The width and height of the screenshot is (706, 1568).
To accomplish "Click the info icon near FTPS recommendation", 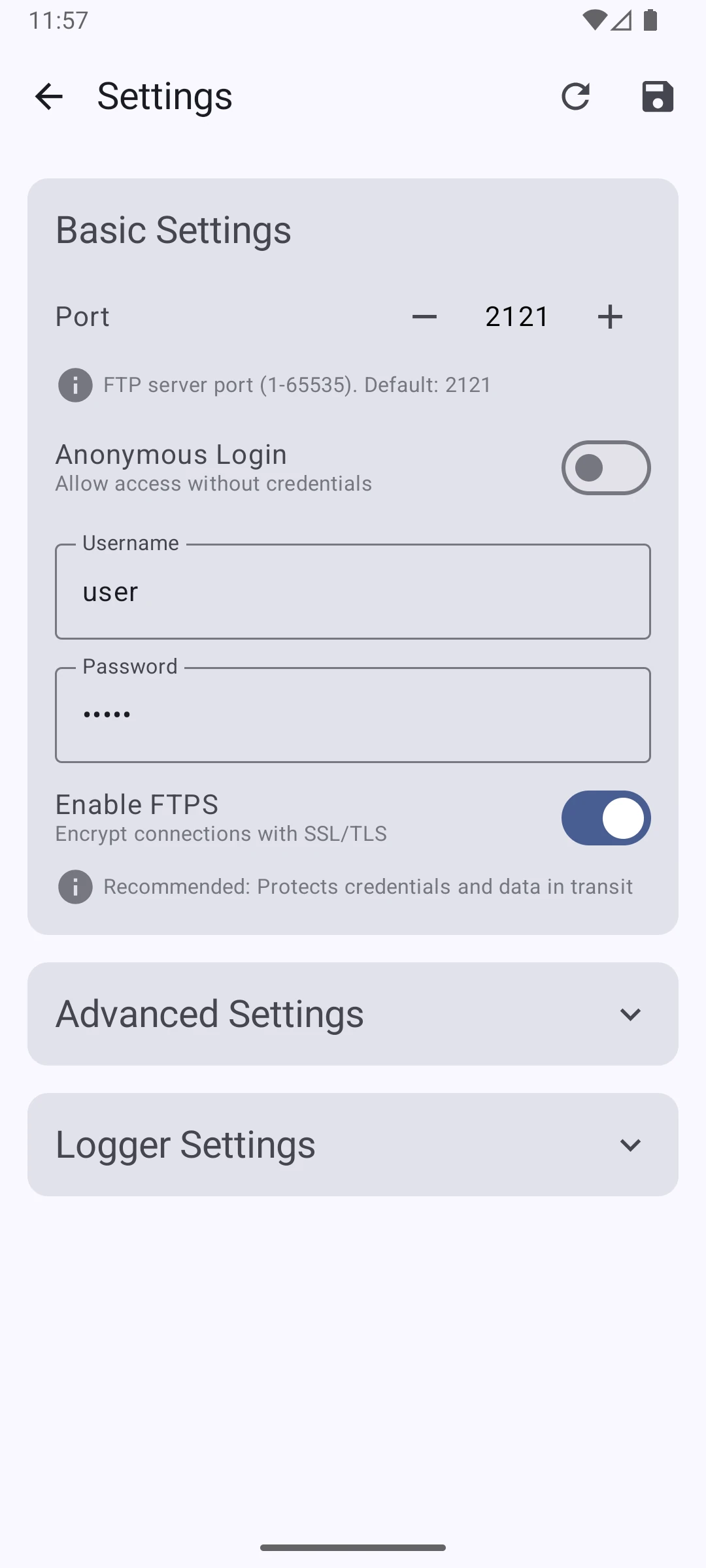I will (75, 887).
